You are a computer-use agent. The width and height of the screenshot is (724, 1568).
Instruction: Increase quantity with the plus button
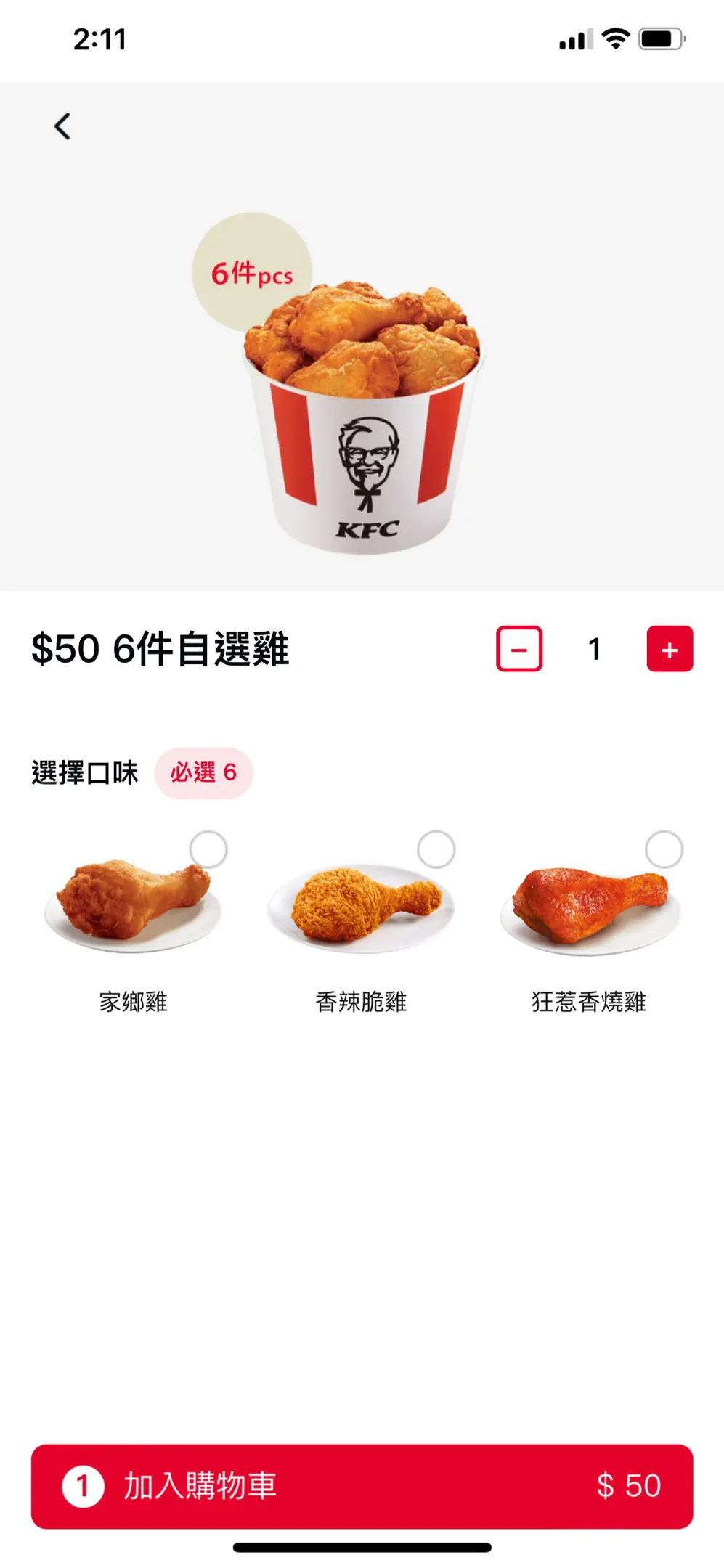(x=670, y=648)
